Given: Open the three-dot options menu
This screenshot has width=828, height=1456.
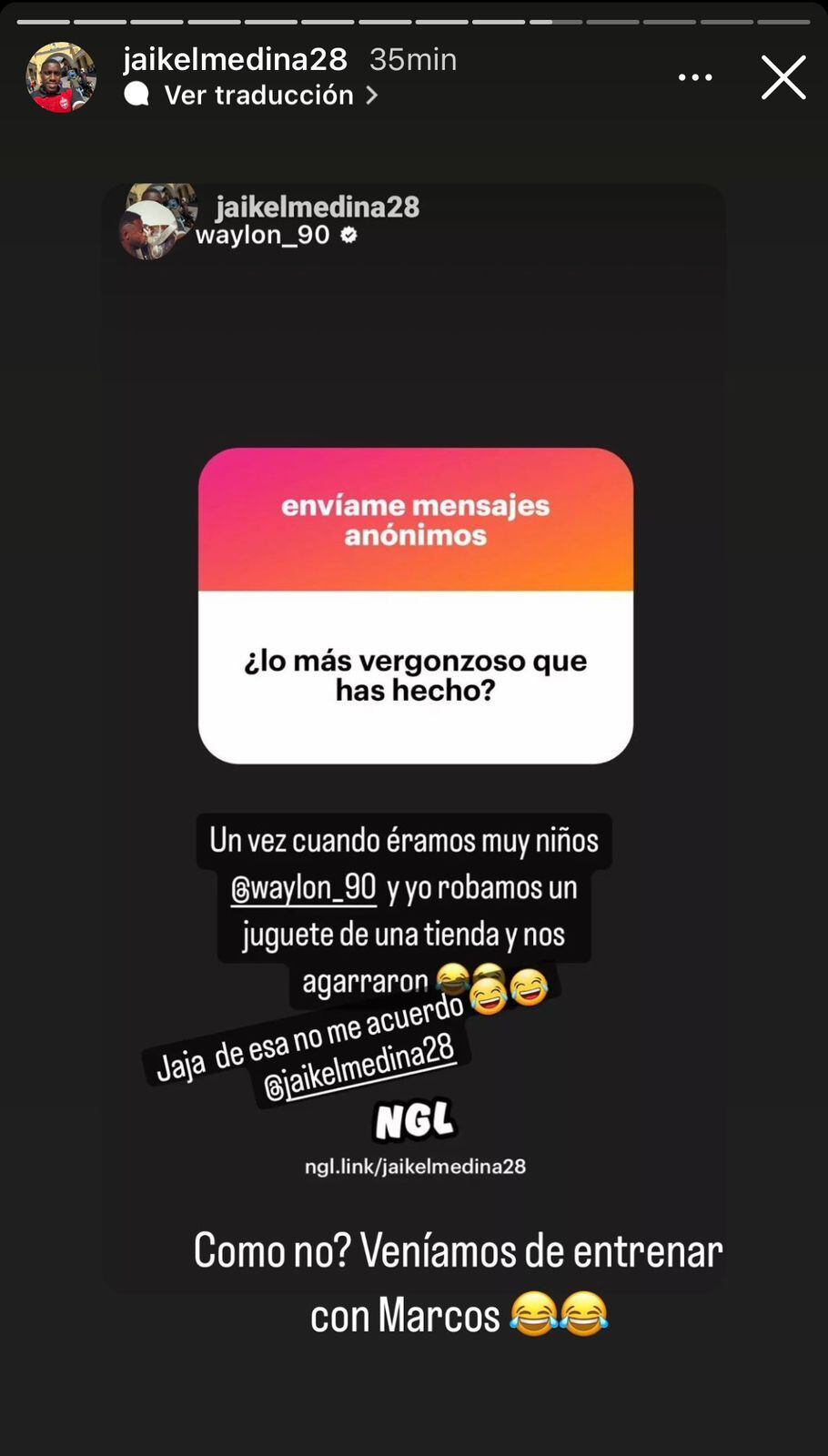Looking at the screenshot, I should pos(695,77).
